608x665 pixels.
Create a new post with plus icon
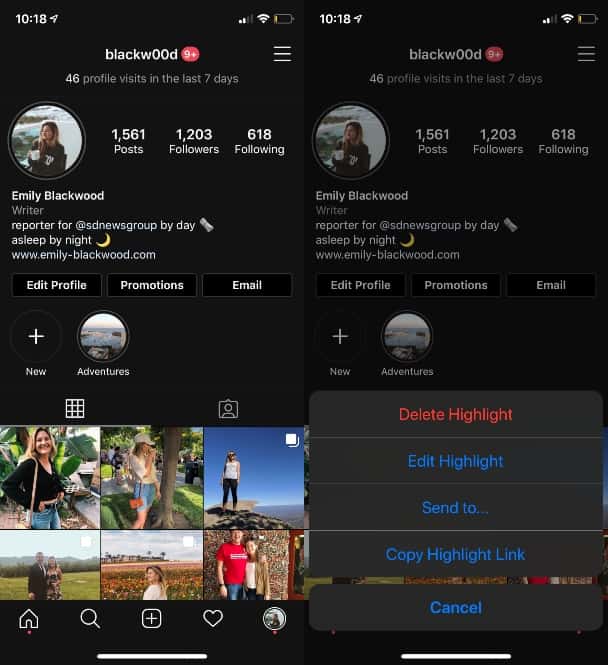point(151,619)
